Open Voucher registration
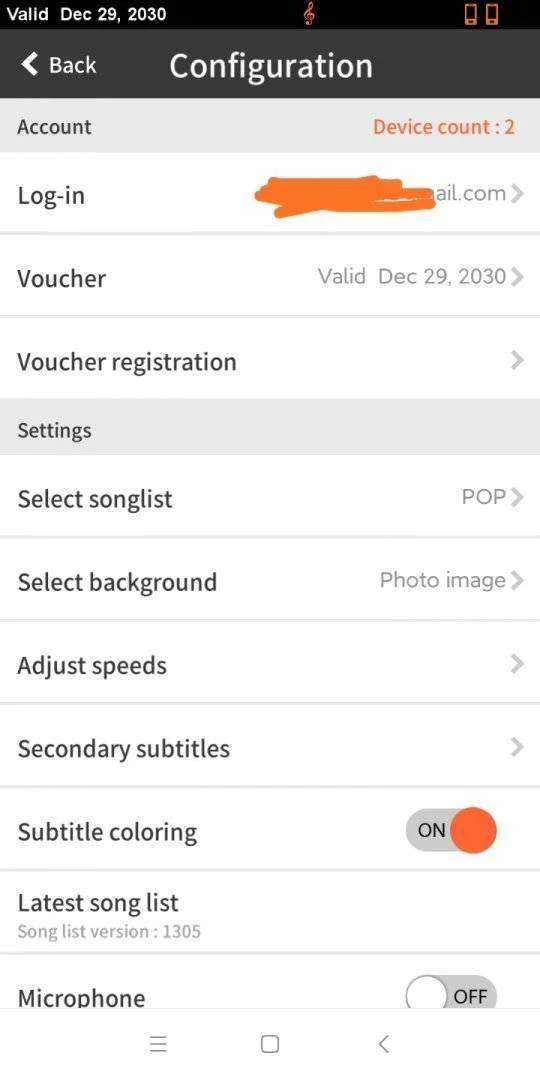 (x=270, y=360)
